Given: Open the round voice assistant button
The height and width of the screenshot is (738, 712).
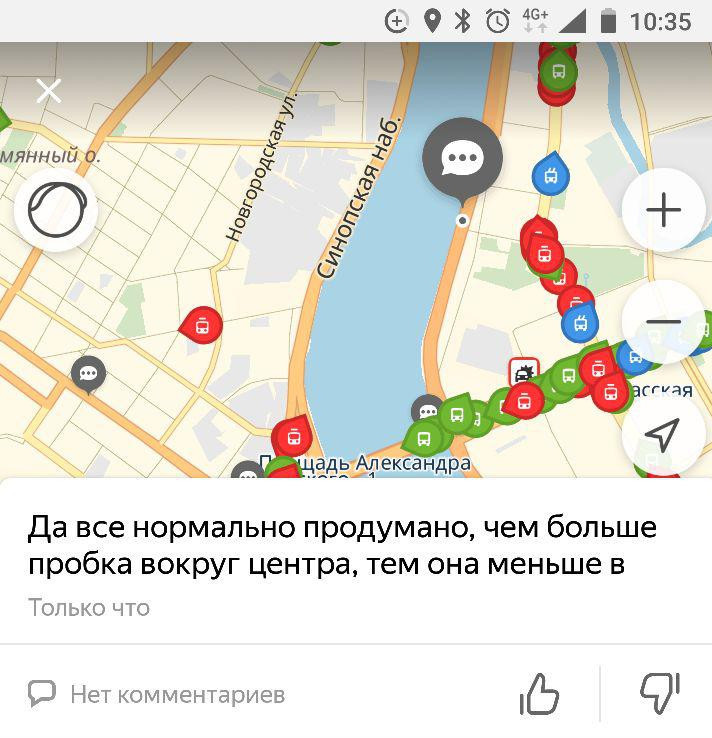Looking at the screenshot, I should (55, 210).
